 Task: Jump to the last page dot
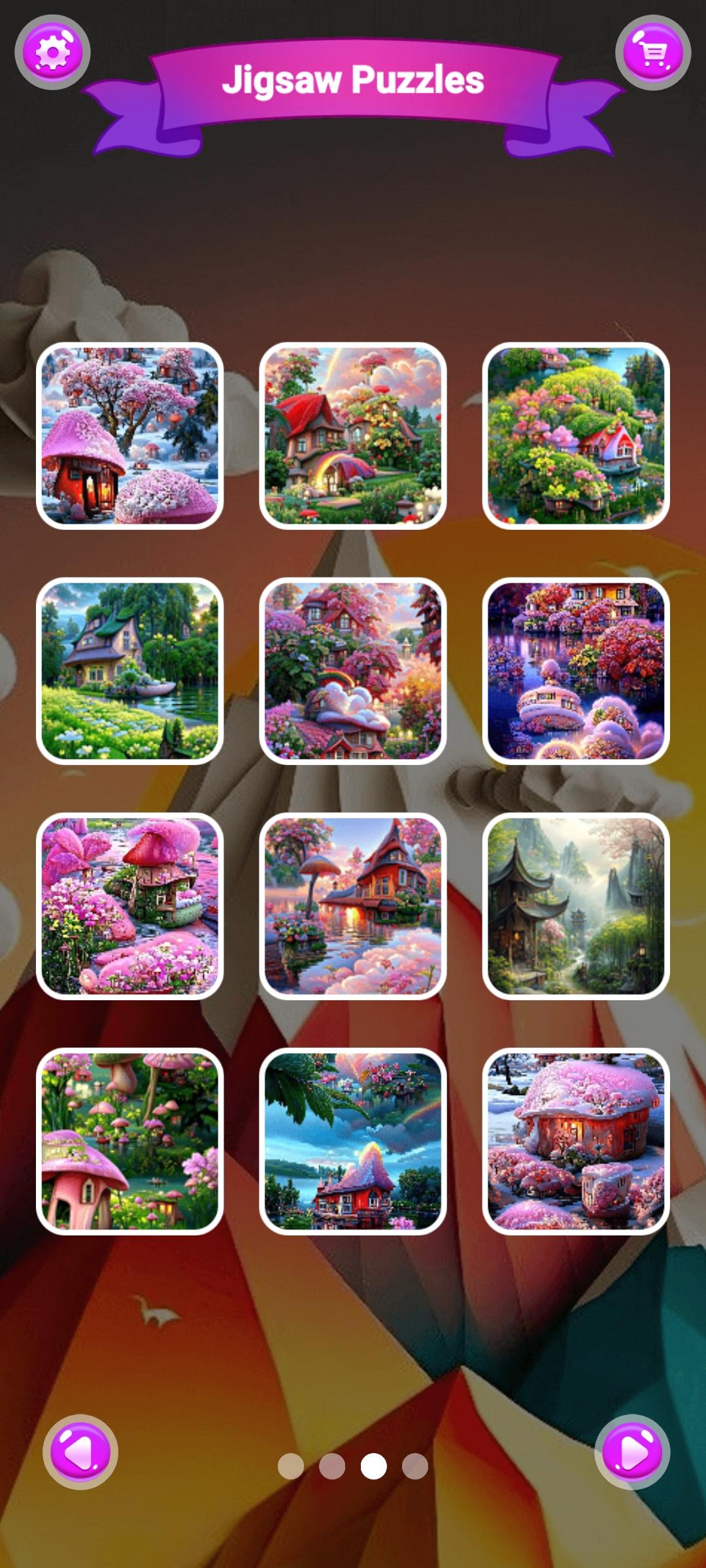[415, 1466]
